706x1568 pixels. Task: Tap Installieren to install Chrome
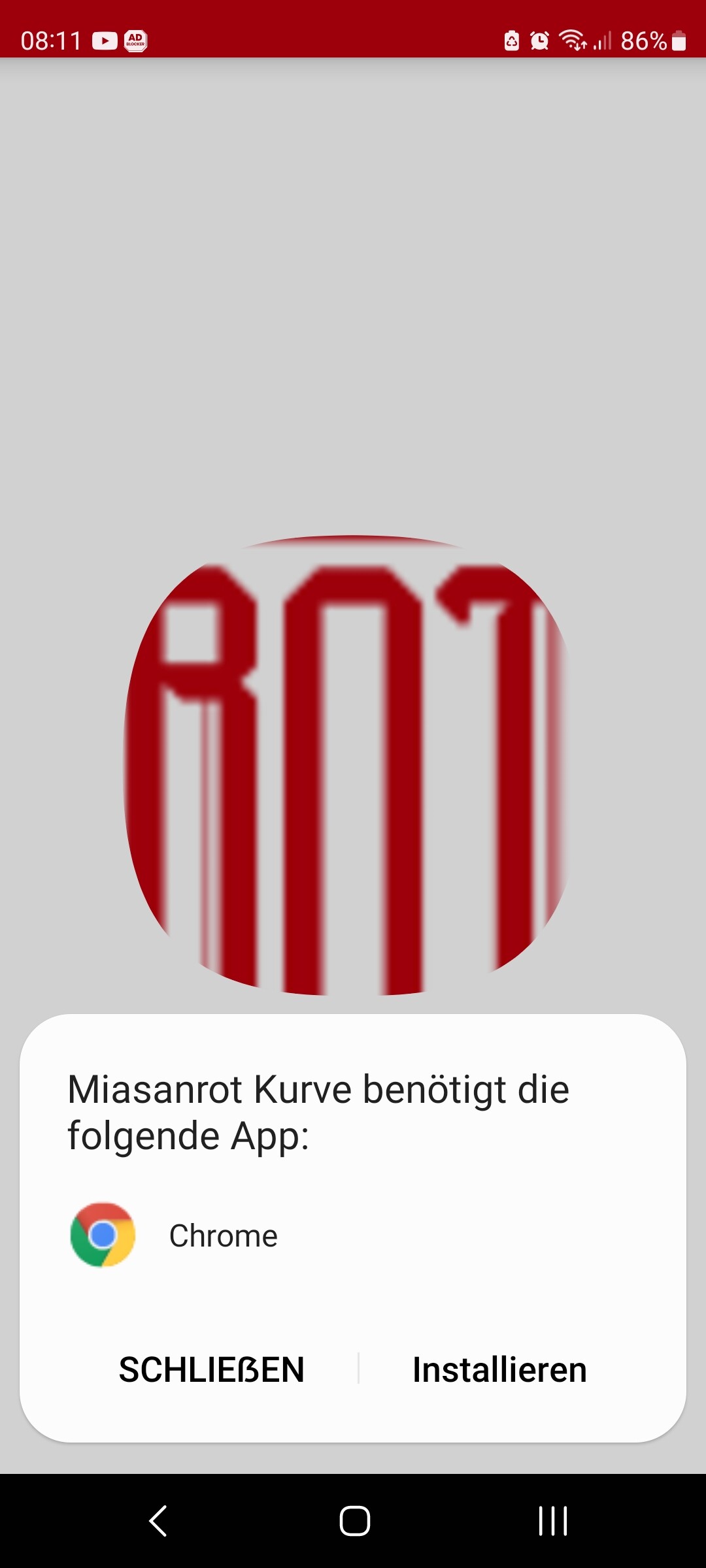tap(499, 1370)
